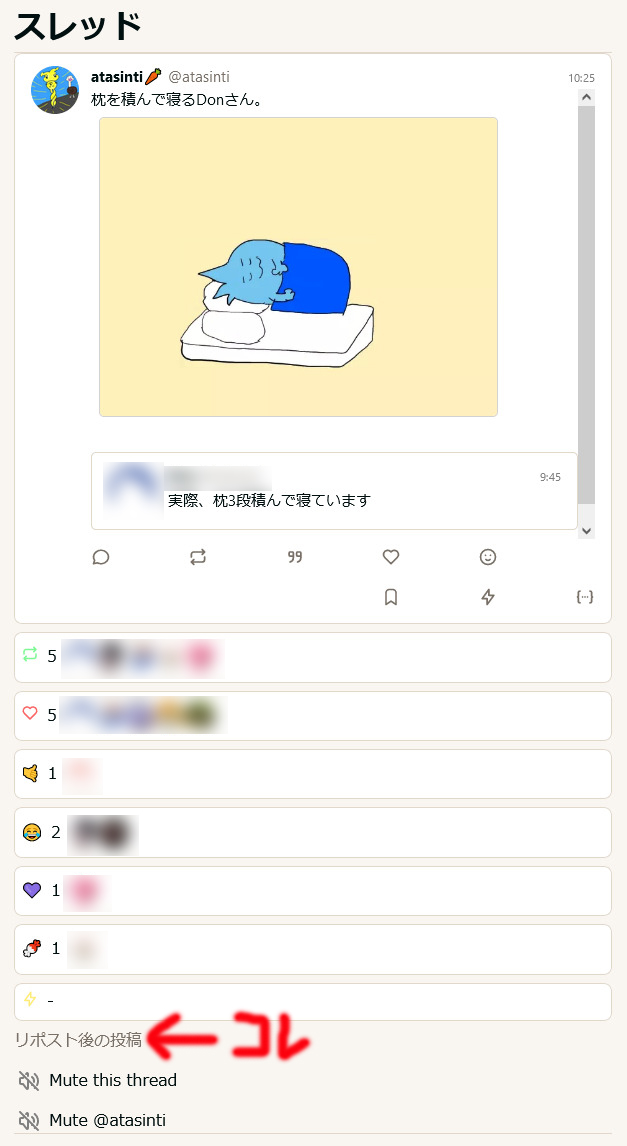Add an emoji reaction via smiley icon
Viewport: 627px width, 1146px height.
488,558
